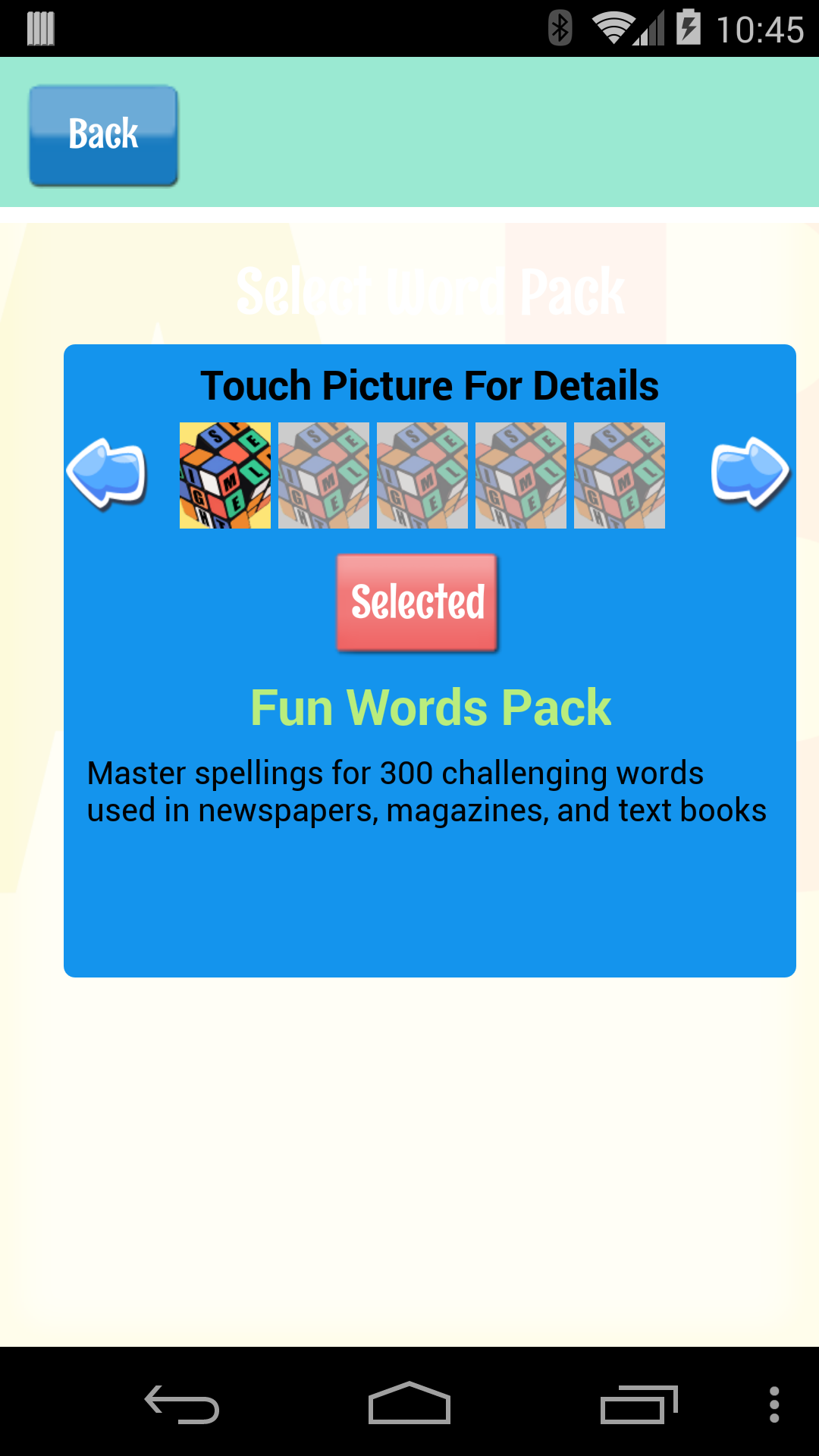The image size is (819, 1456).
Task: Show previous word packs with left arrow
Action: [107, 473]
